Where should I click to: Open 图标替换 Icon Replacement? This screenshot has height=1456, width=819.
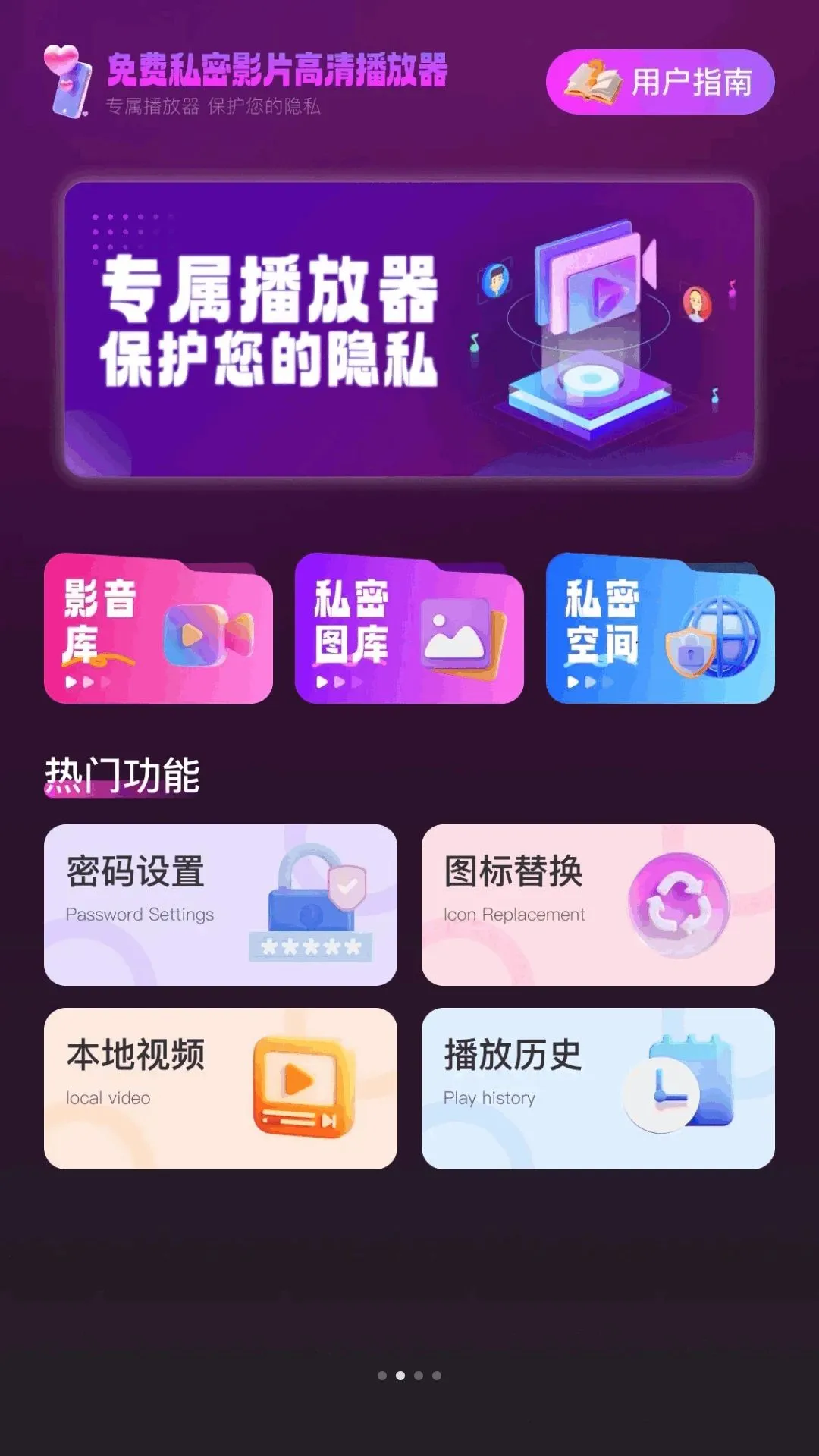tap(598, 905)
